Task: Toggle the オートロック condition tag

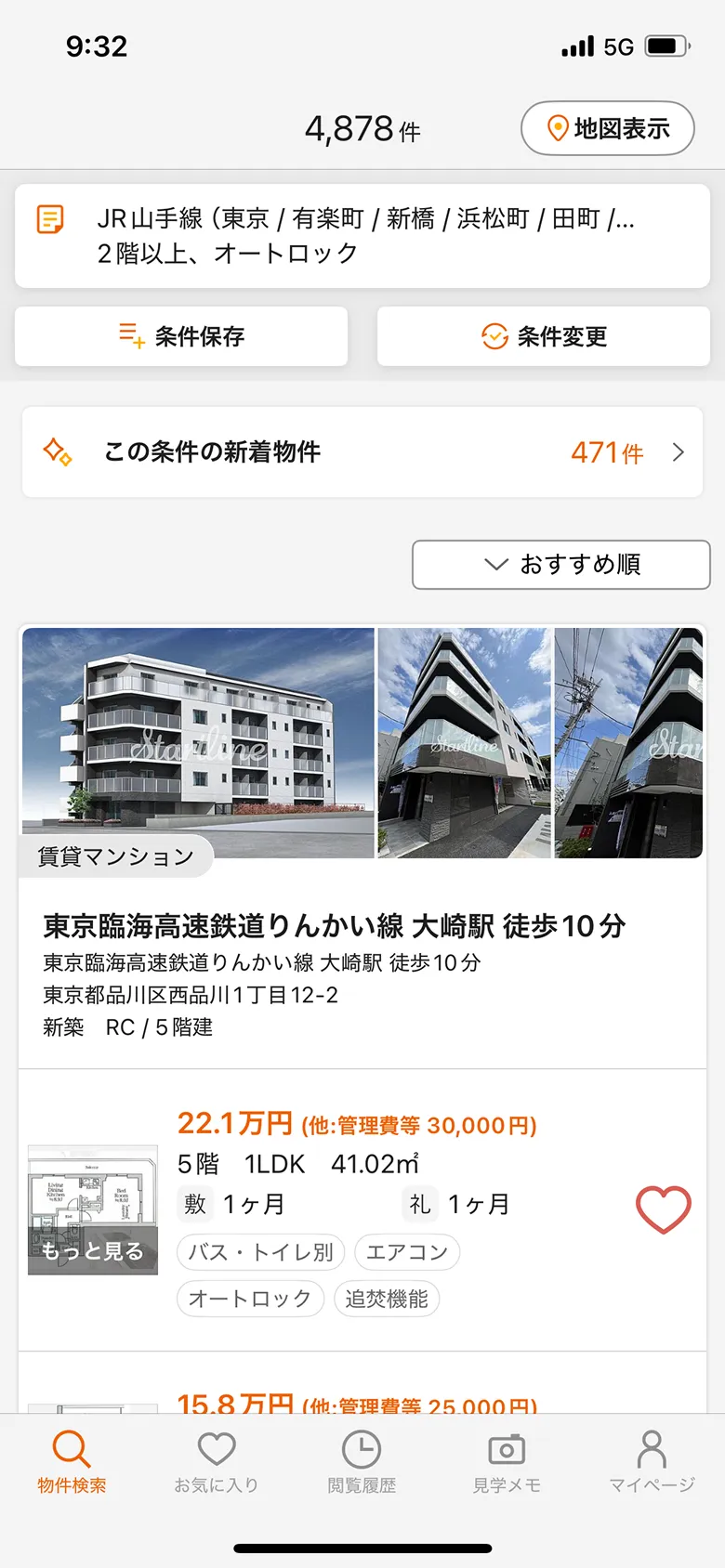Action: point(249,1299)
